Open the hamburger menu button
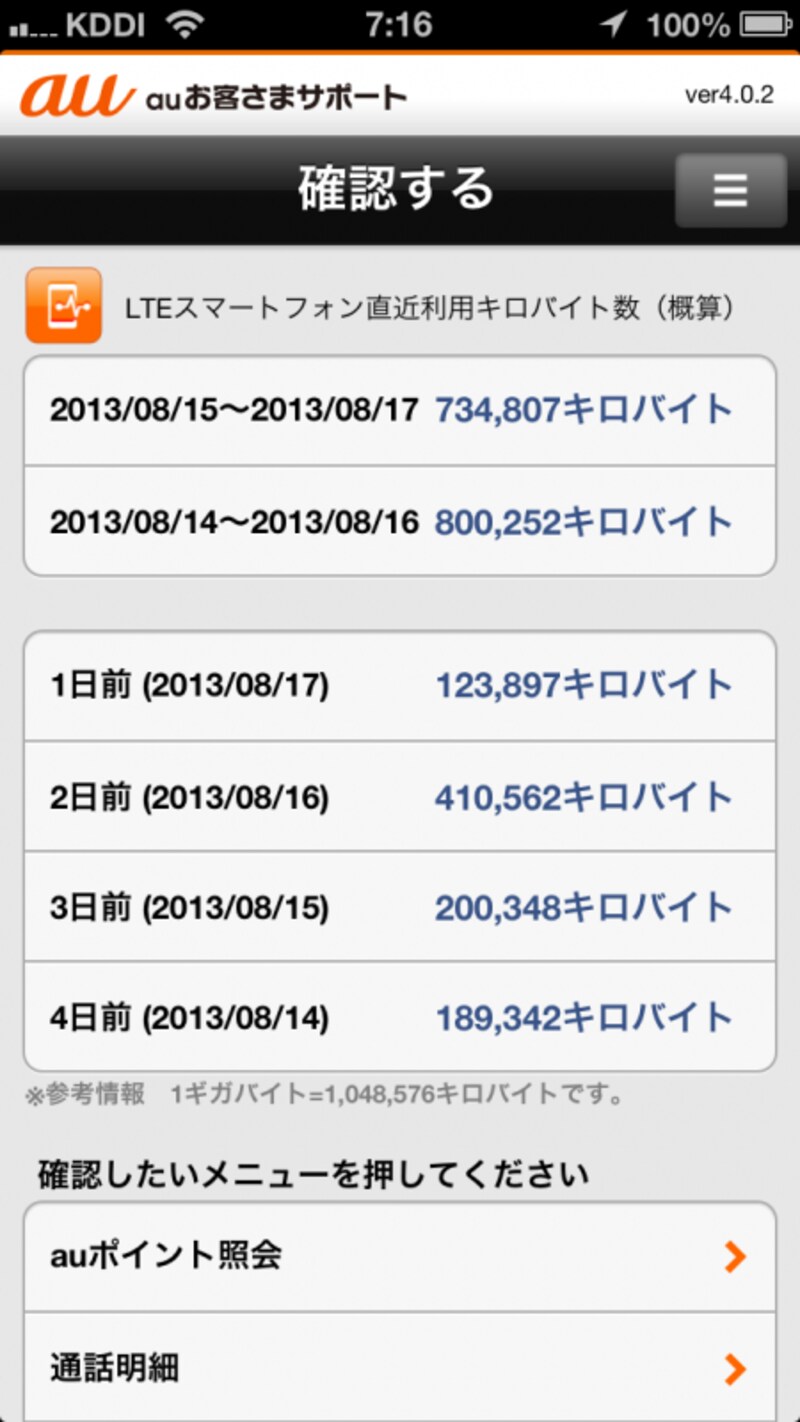Screen dimensions: 800x1422 [x=731, y=190]
